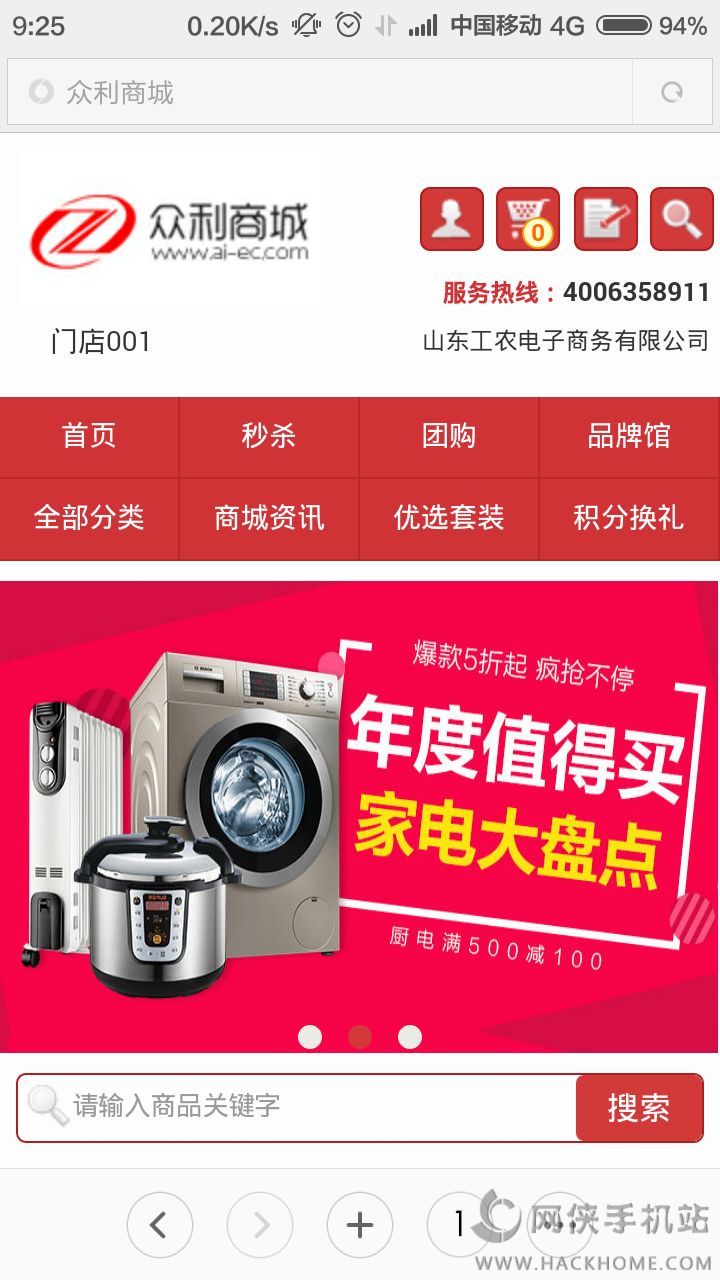Open 全部分类 categories

pos(89,517)
